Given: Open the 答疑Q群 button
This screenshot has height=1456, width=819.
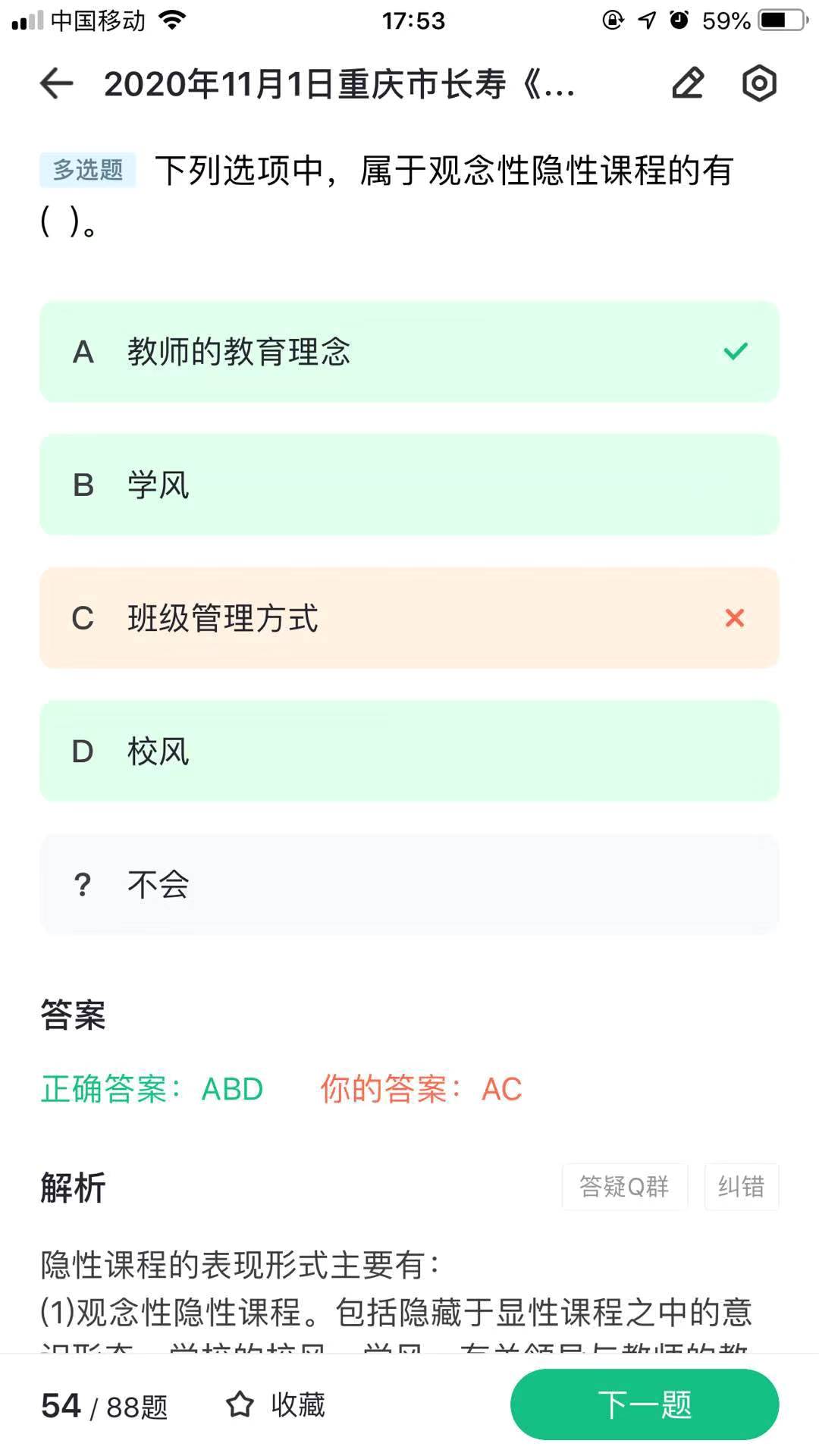Looking at the screenshot, I should tap(625, 1186).
